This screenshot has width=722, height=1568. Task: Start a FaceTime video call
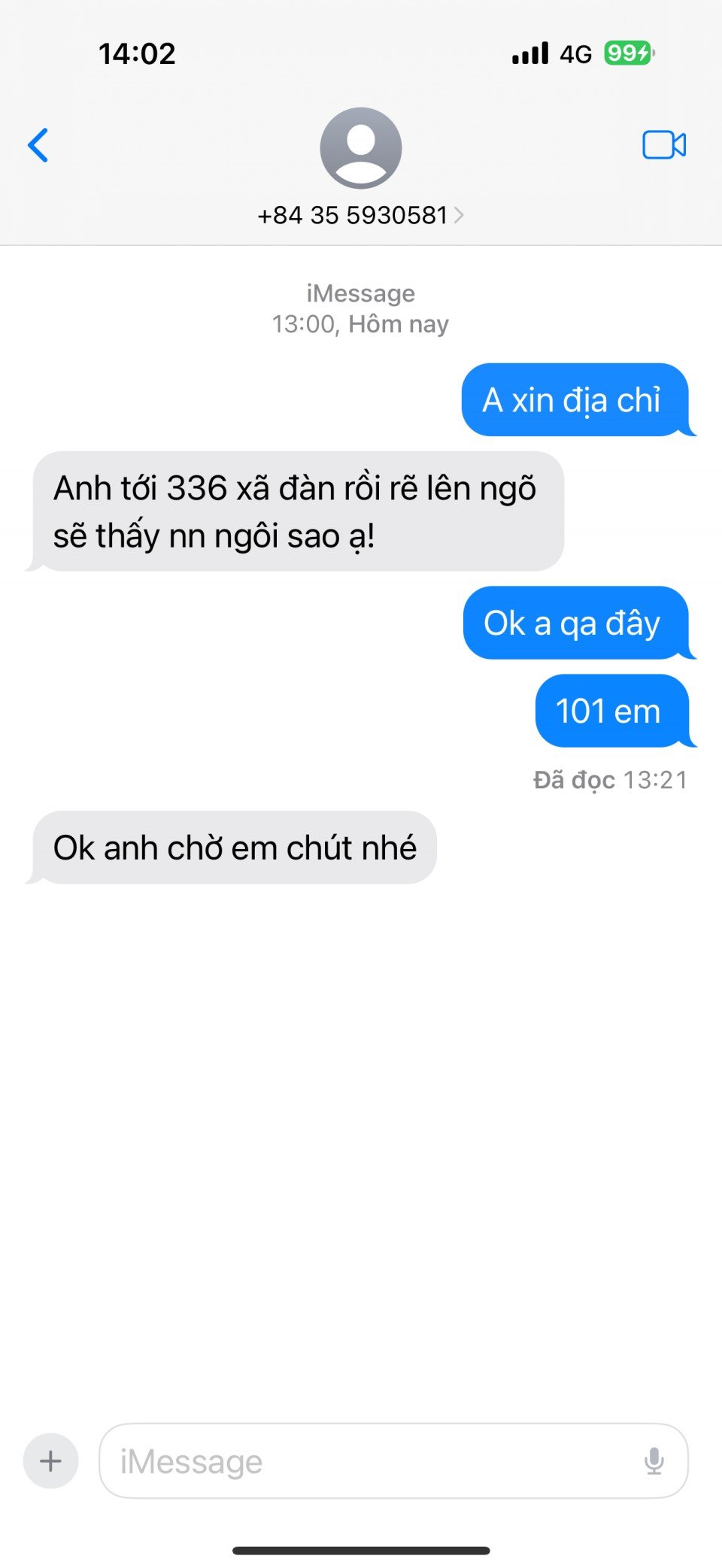click(x=663, y=145)
